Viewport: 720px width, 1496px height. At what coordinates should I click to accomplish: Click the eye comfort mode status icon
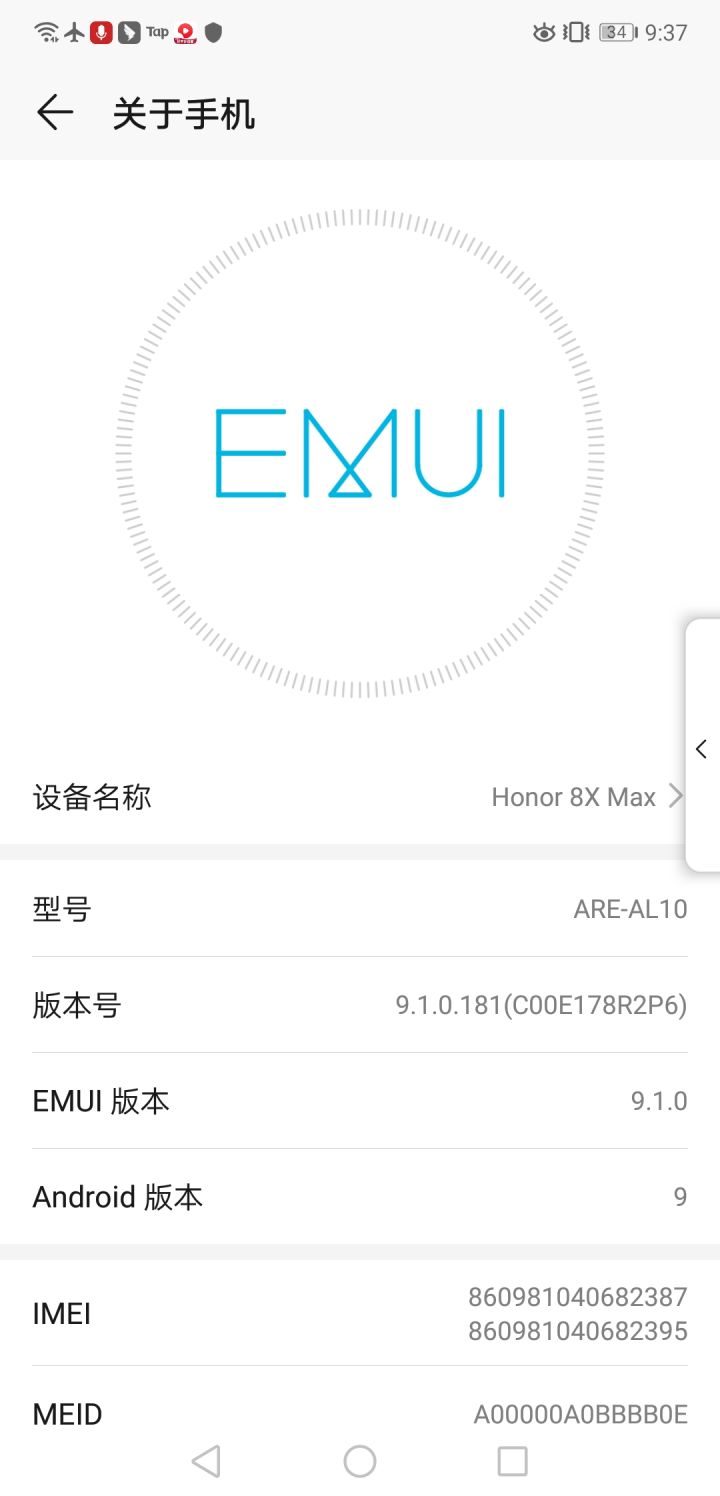(x=543, y=32)
